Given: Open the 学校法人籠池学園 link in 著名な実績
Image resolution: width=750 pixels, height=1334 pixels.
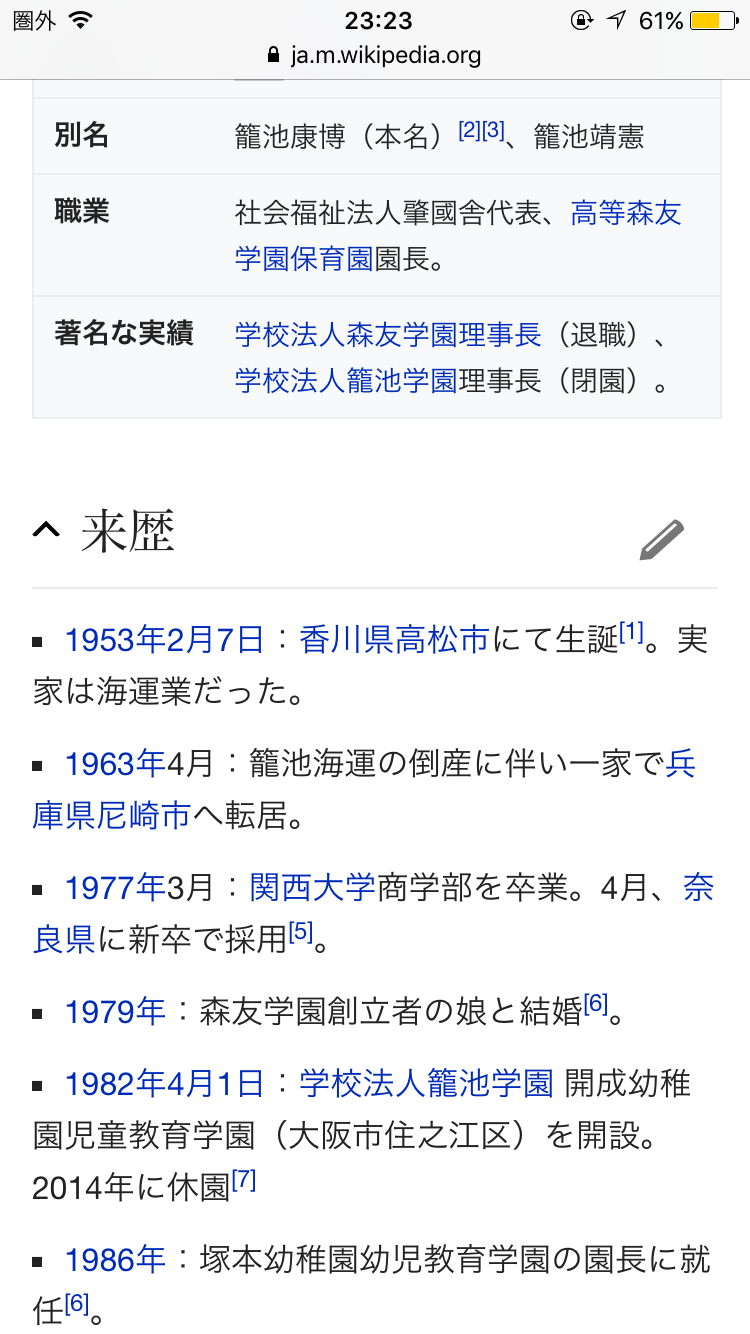Looking at the screenshot, I should (x=346, y=381).
